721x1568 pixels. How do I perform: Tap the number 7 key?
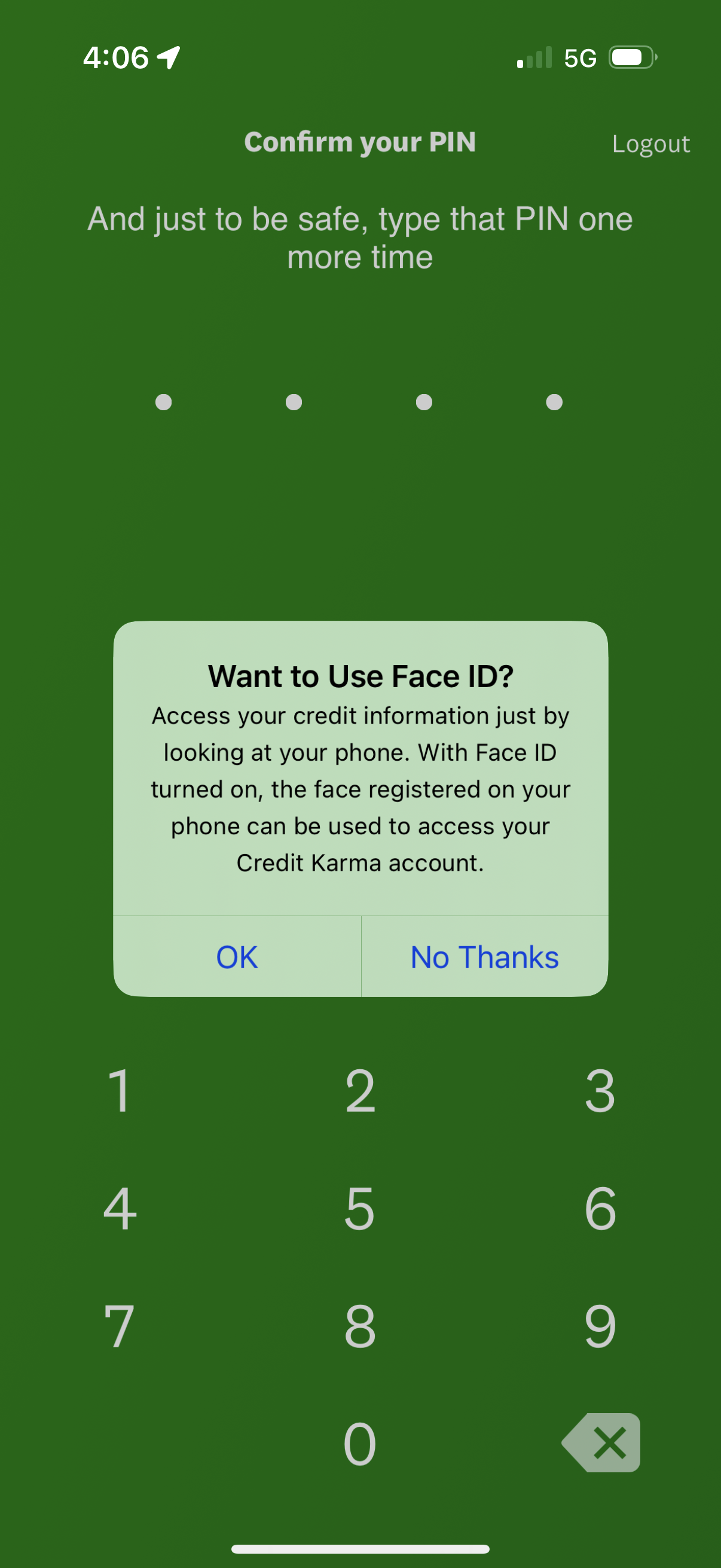[x=120, y=1324]
